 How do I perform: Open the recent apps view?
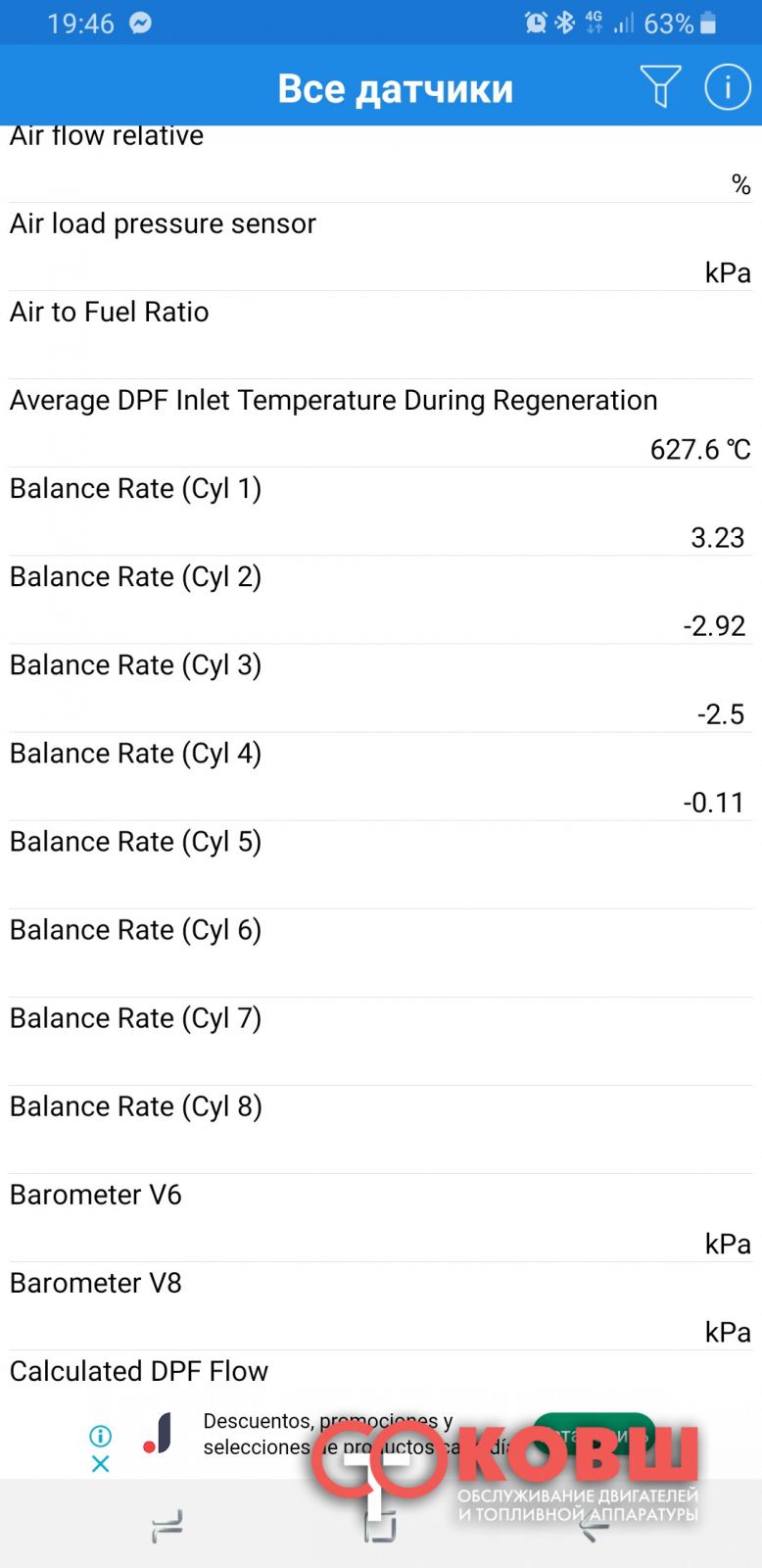point(167,1526)
